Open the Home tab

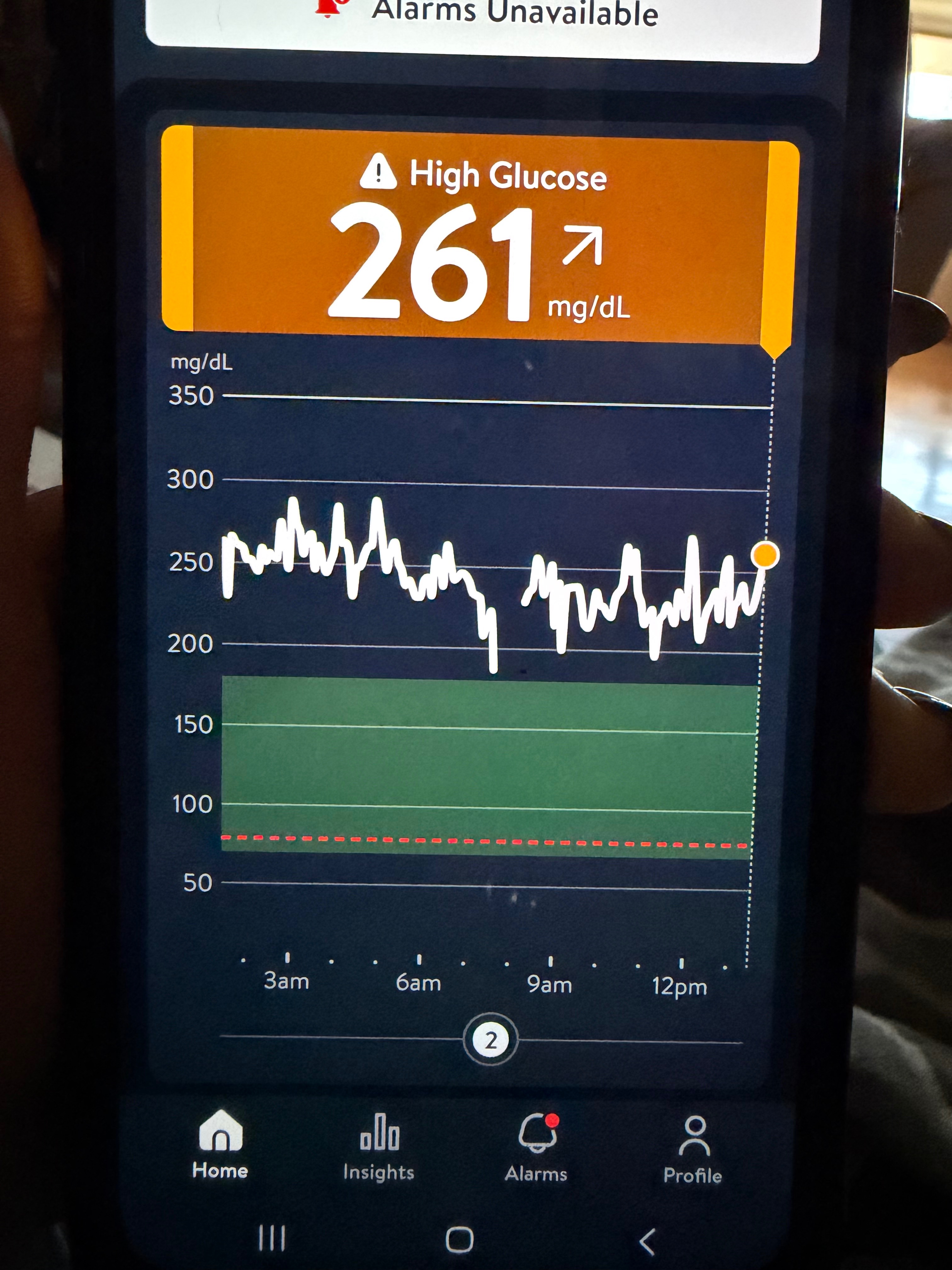click(x=220, y=1146)
